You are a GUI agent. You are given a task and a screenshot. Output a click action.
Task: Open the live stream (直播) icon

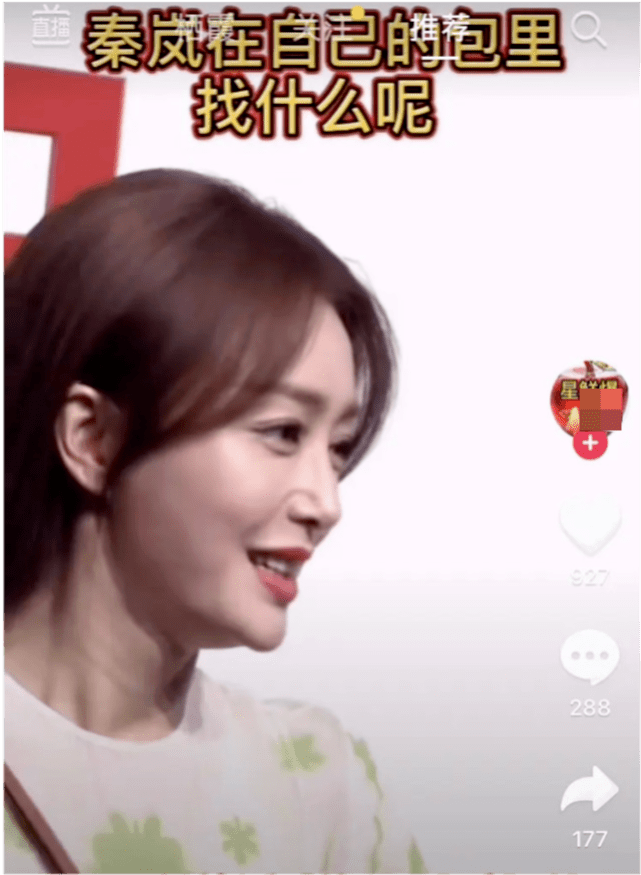coord(50,26)
